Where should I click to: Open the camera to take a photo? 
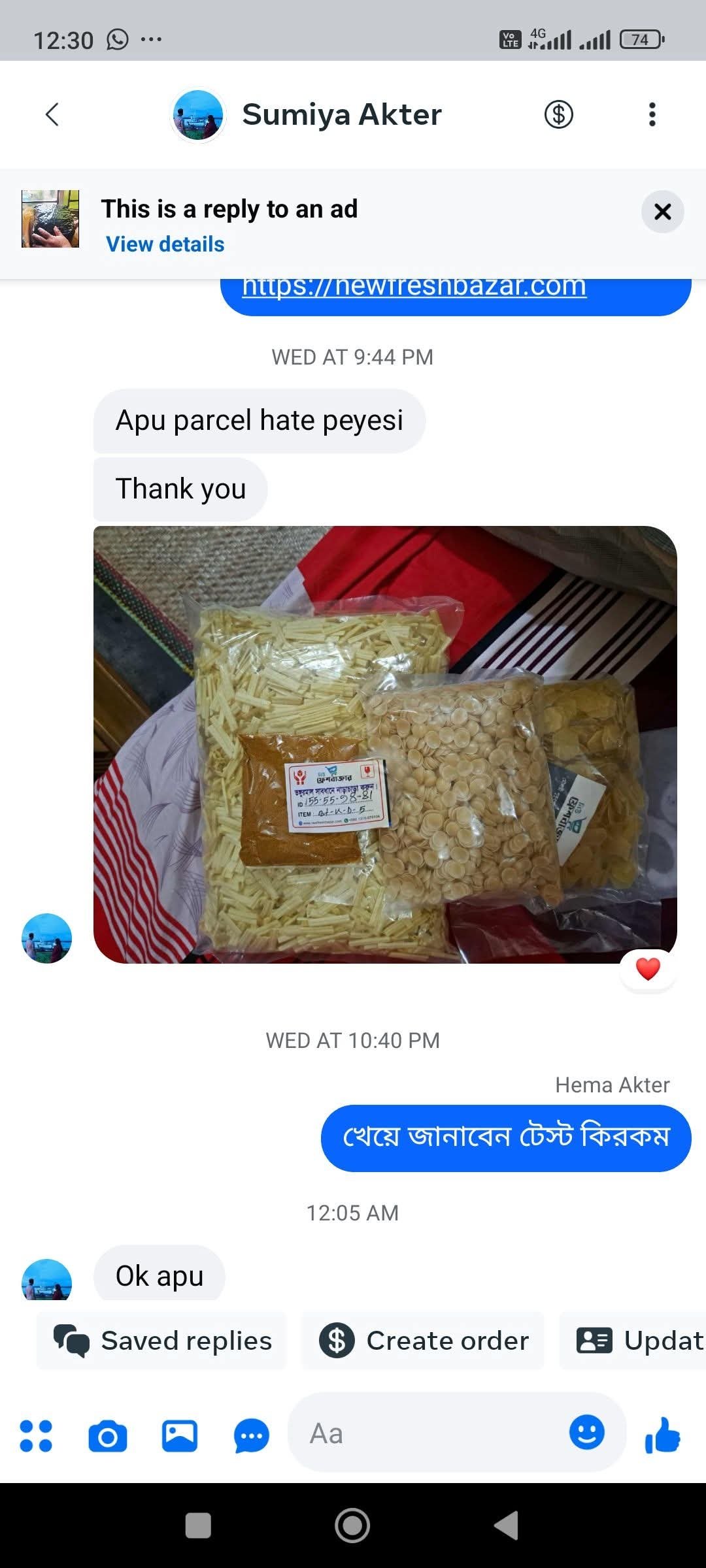click(x=108, y=1435)
